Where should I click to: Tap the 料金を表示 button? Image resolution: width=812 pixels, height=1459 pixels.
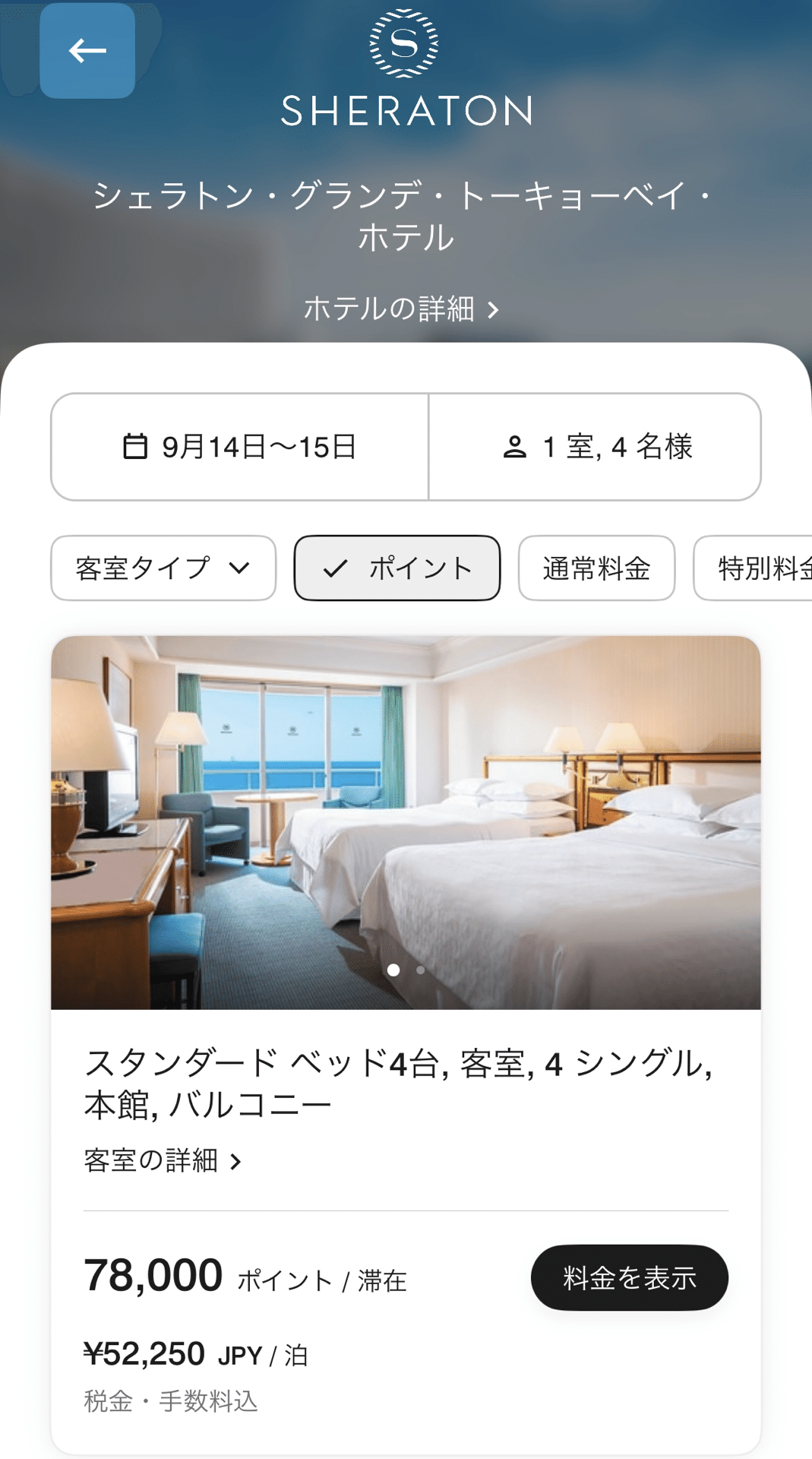[x=630, y=1277]
